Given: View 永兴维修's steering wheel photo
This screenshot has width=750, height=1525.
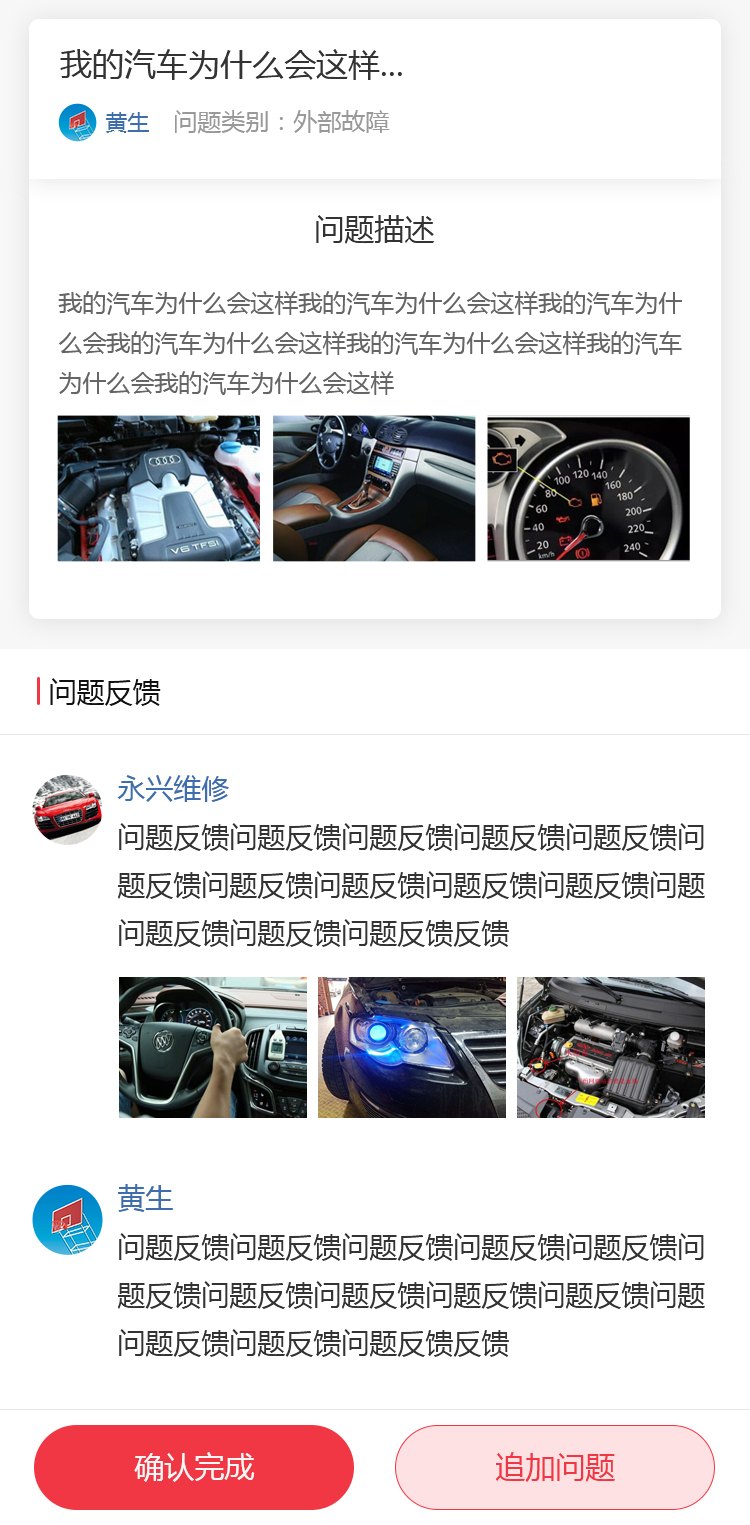Looking at the screenshot, I should click(213, 1047).
